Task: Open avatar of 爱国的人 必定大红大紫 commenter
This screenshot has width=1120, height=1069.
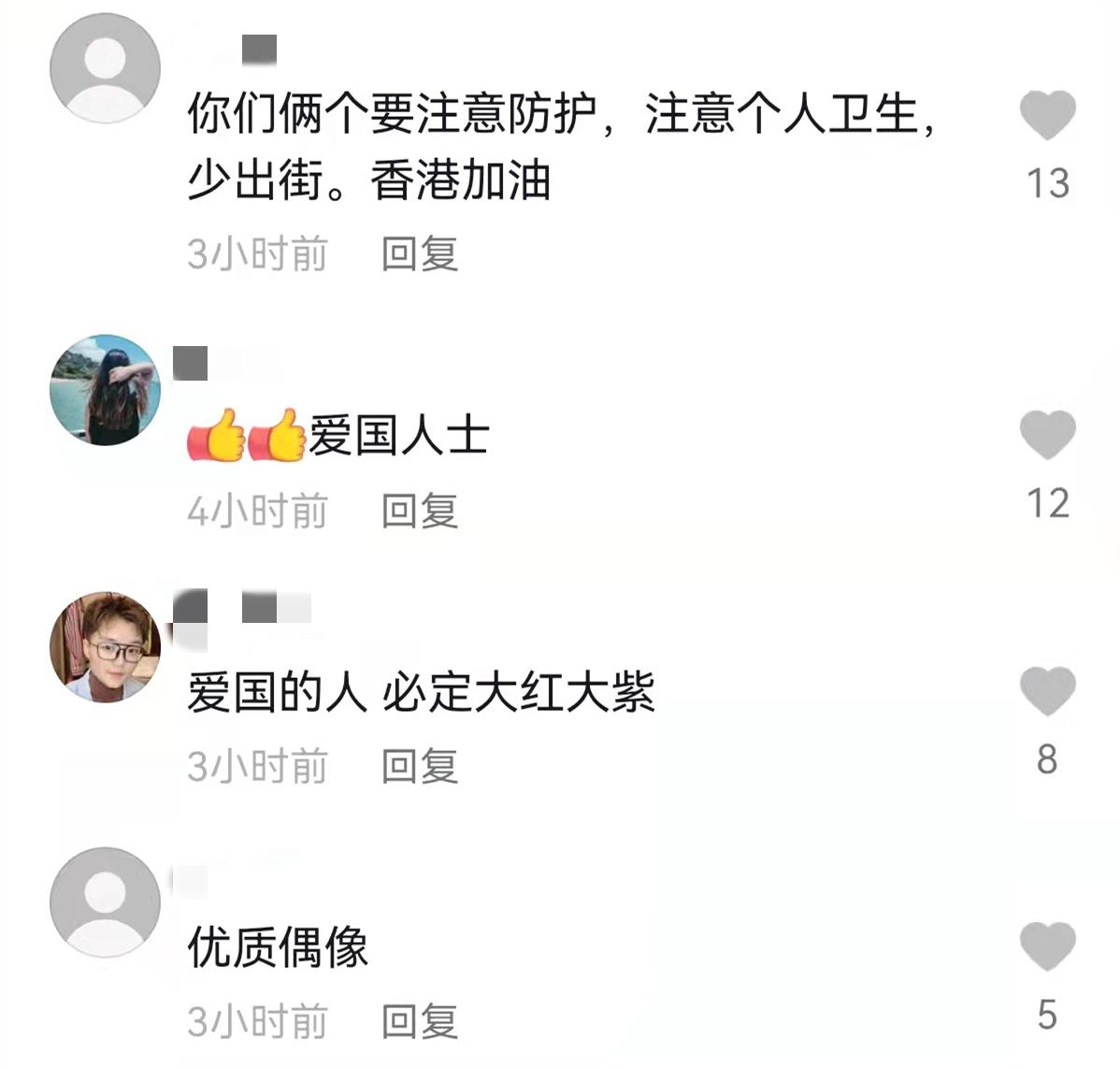Action: point(105,646)
